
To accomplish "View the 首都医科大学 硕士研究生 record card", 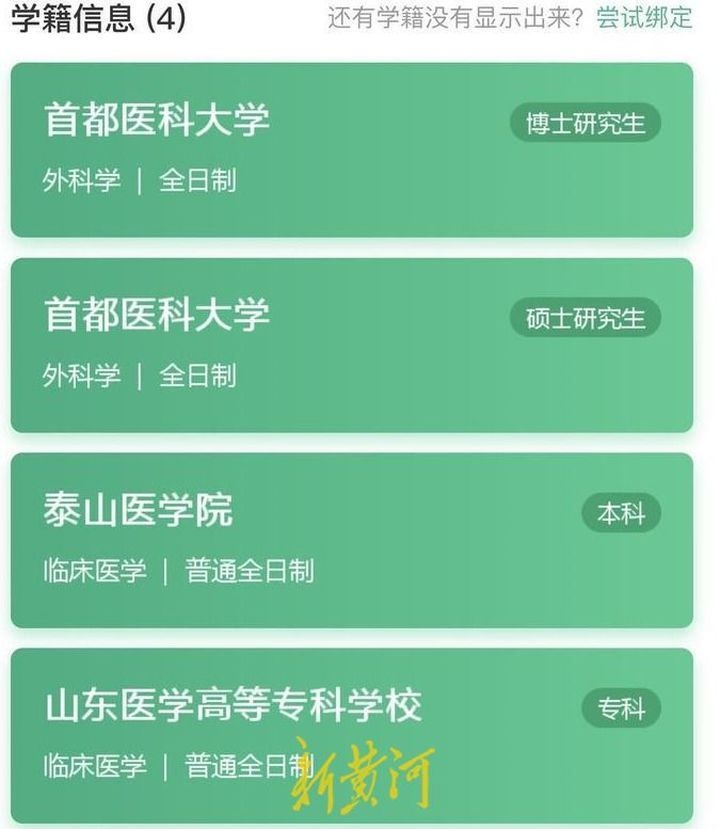I will click(x=351, y=345).
